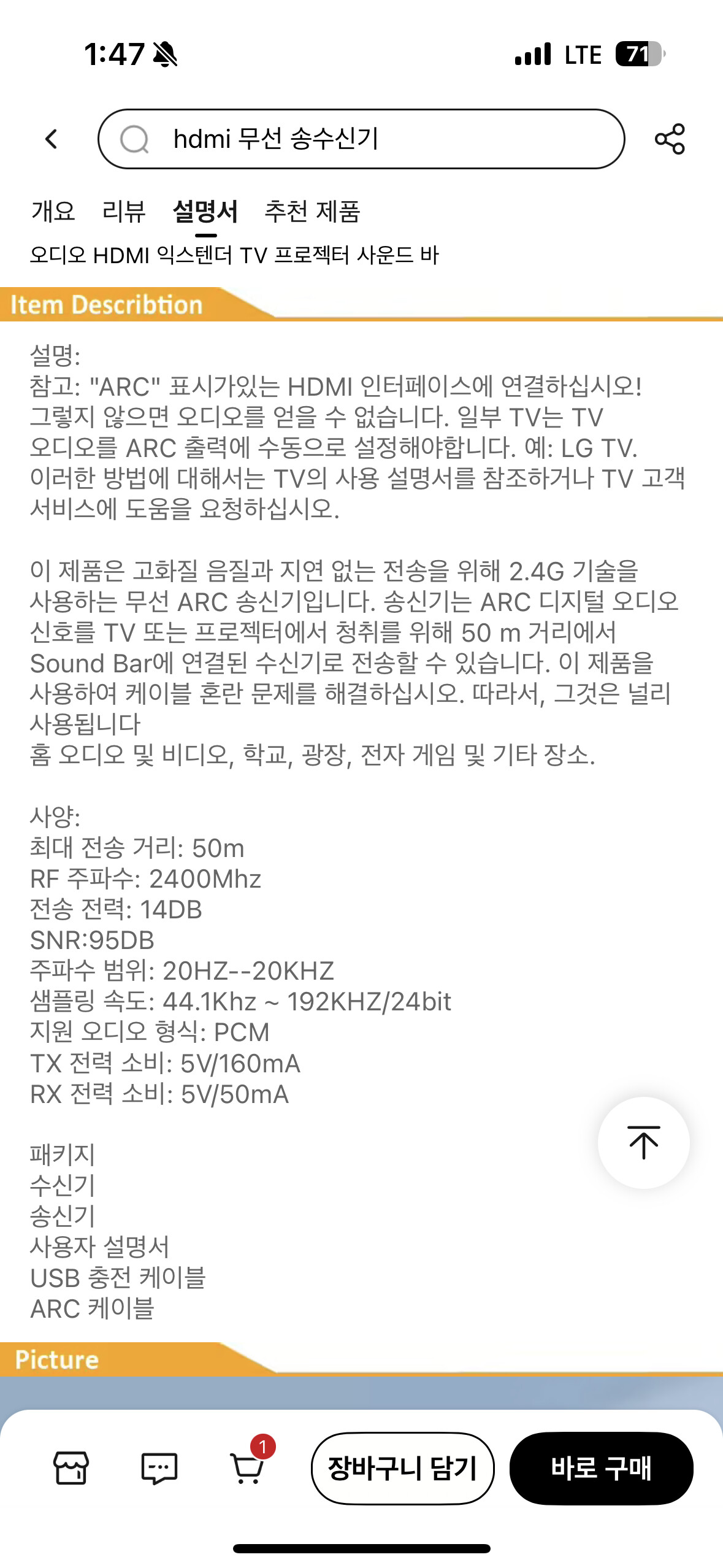The height and width of the screenshot is (1568, 723).
Task: Go back to the previous page
Action: point(52,139)
